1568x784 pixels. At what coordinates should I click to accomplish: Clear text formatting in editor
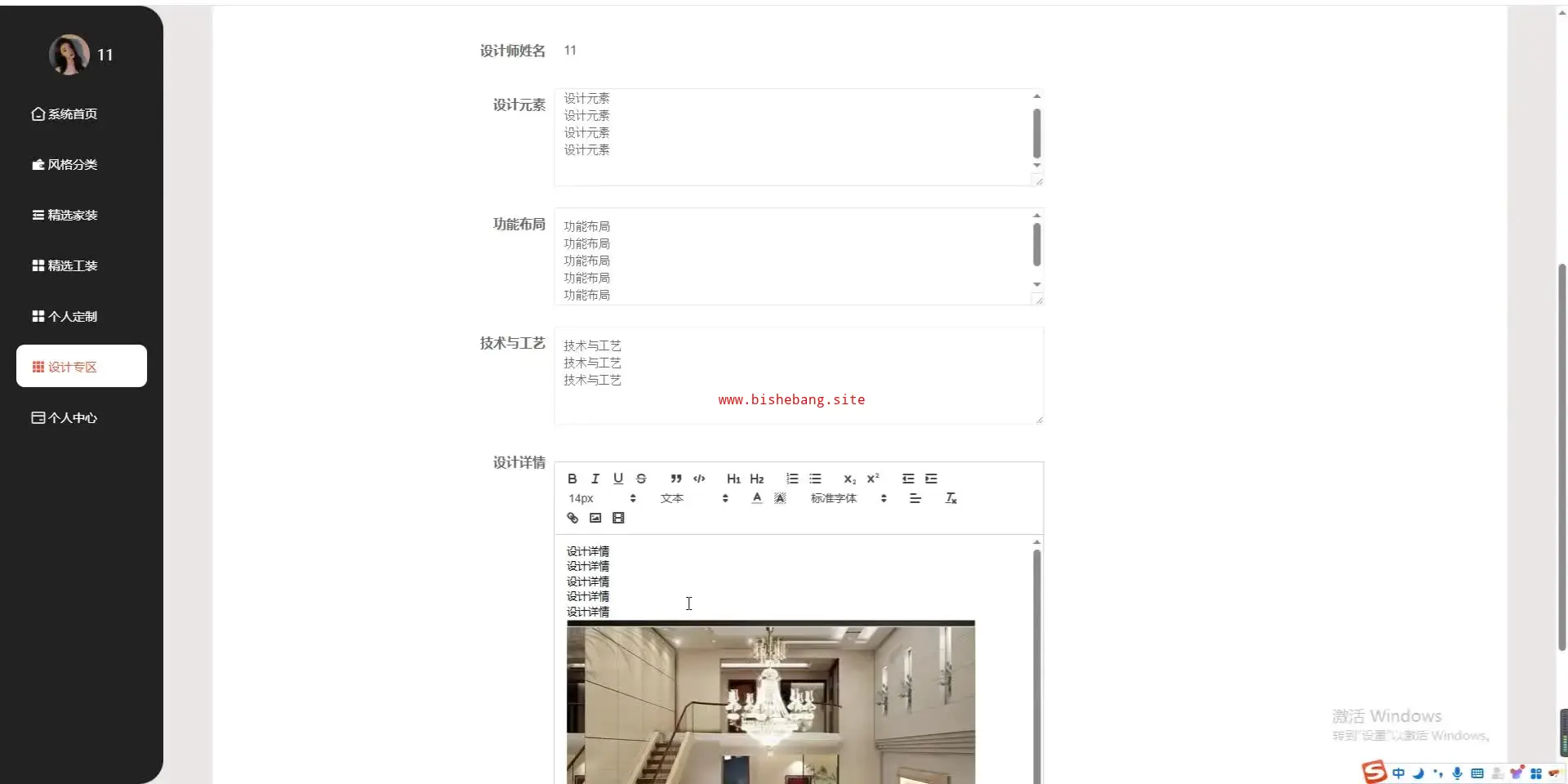[951, 498]
